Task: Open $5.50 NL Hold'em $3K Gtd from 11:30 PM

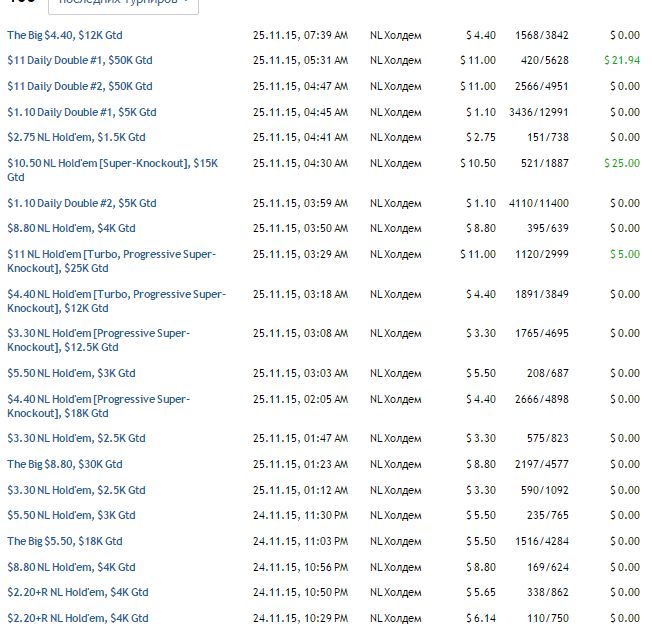Action: pos(71,516)
